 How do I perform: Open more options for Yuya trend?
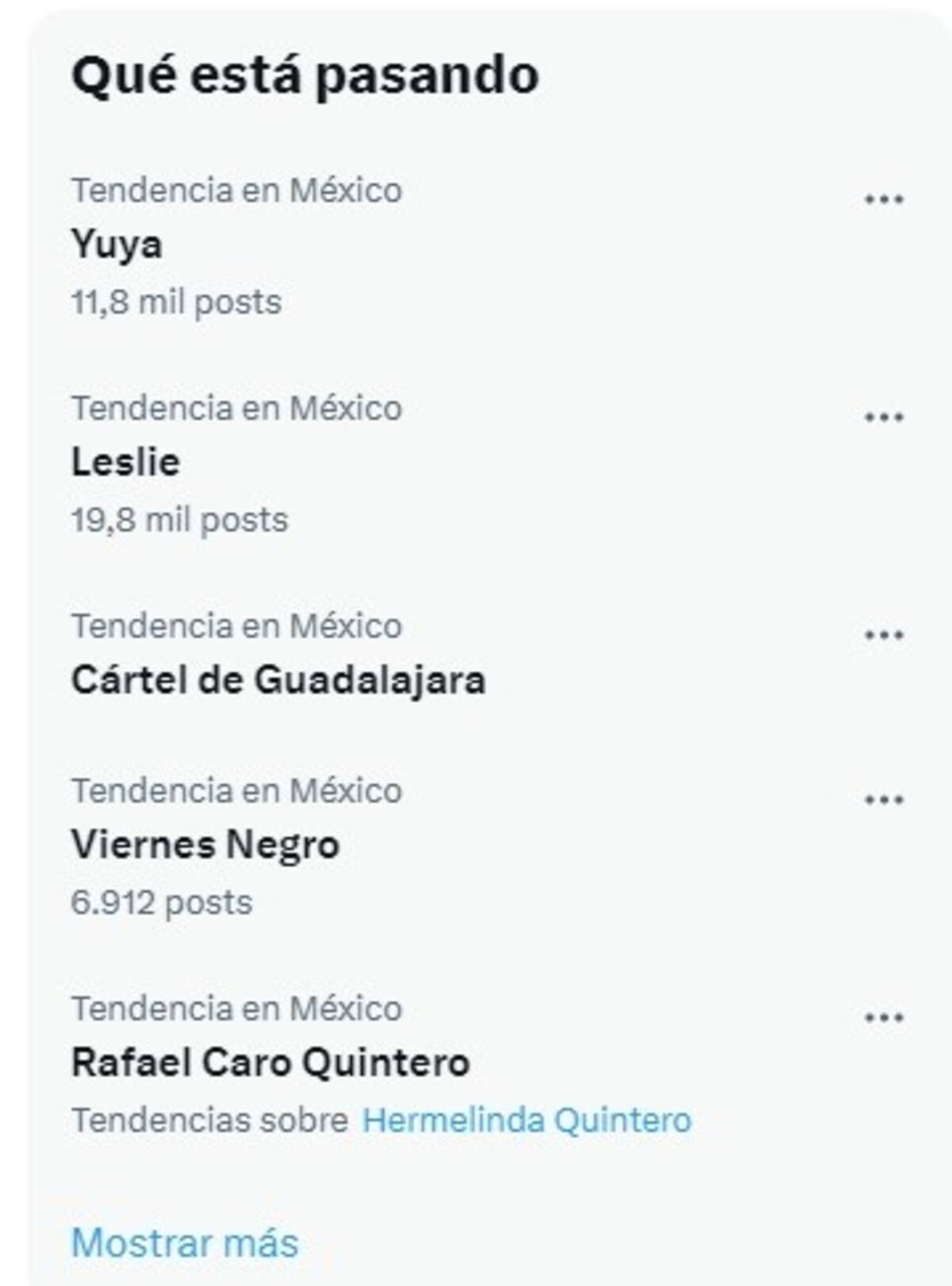(x=884, y=199)
